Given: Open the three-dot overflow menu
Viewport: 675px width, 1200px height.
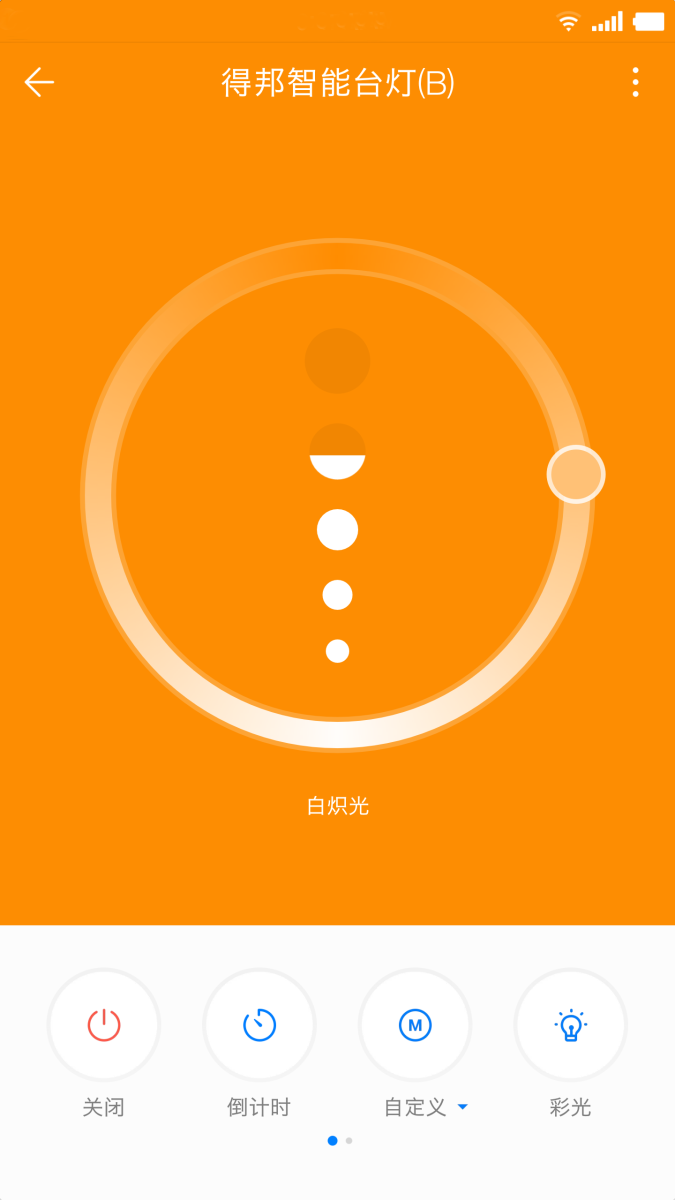Looking at the screenshot, I should point(635,82).
